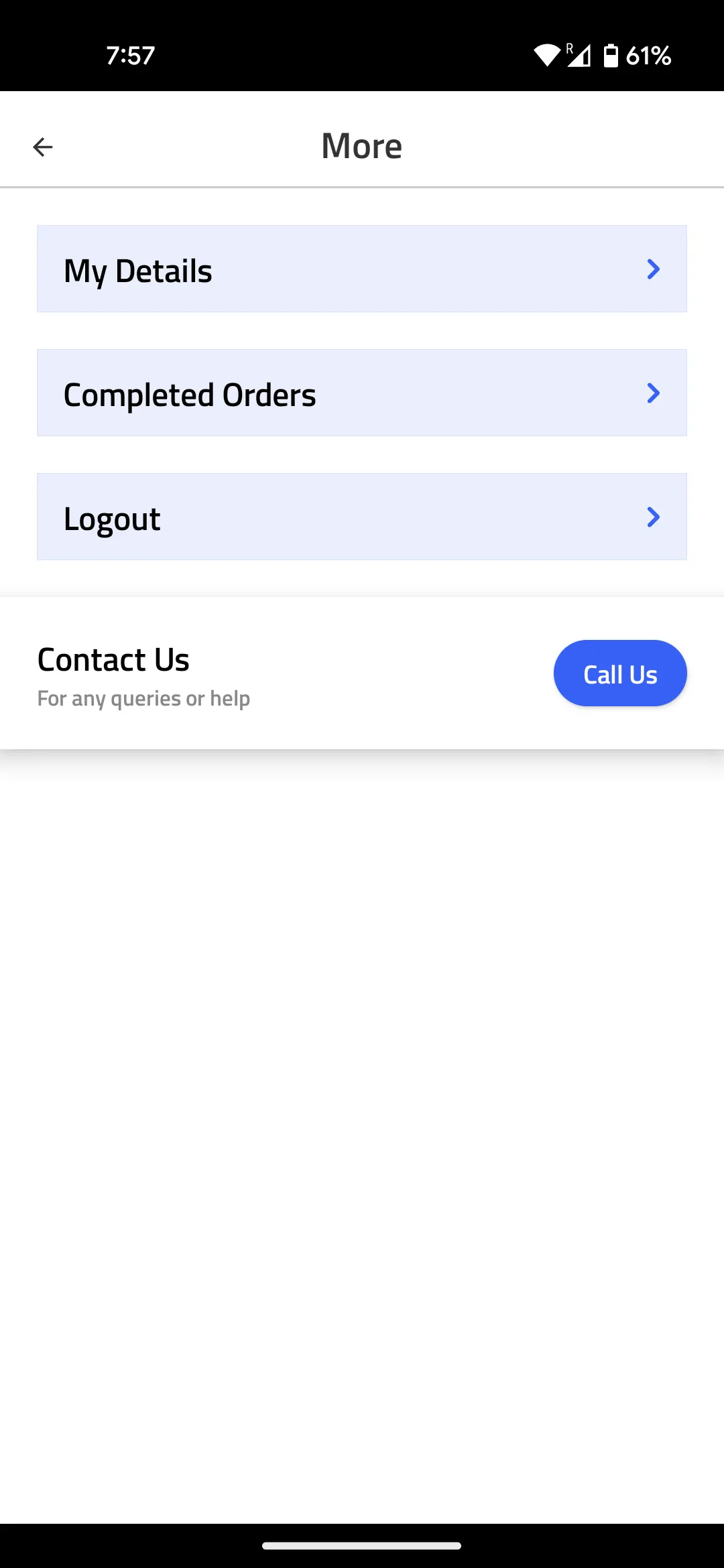
Task: Select the Logout option
Action: 362,517
